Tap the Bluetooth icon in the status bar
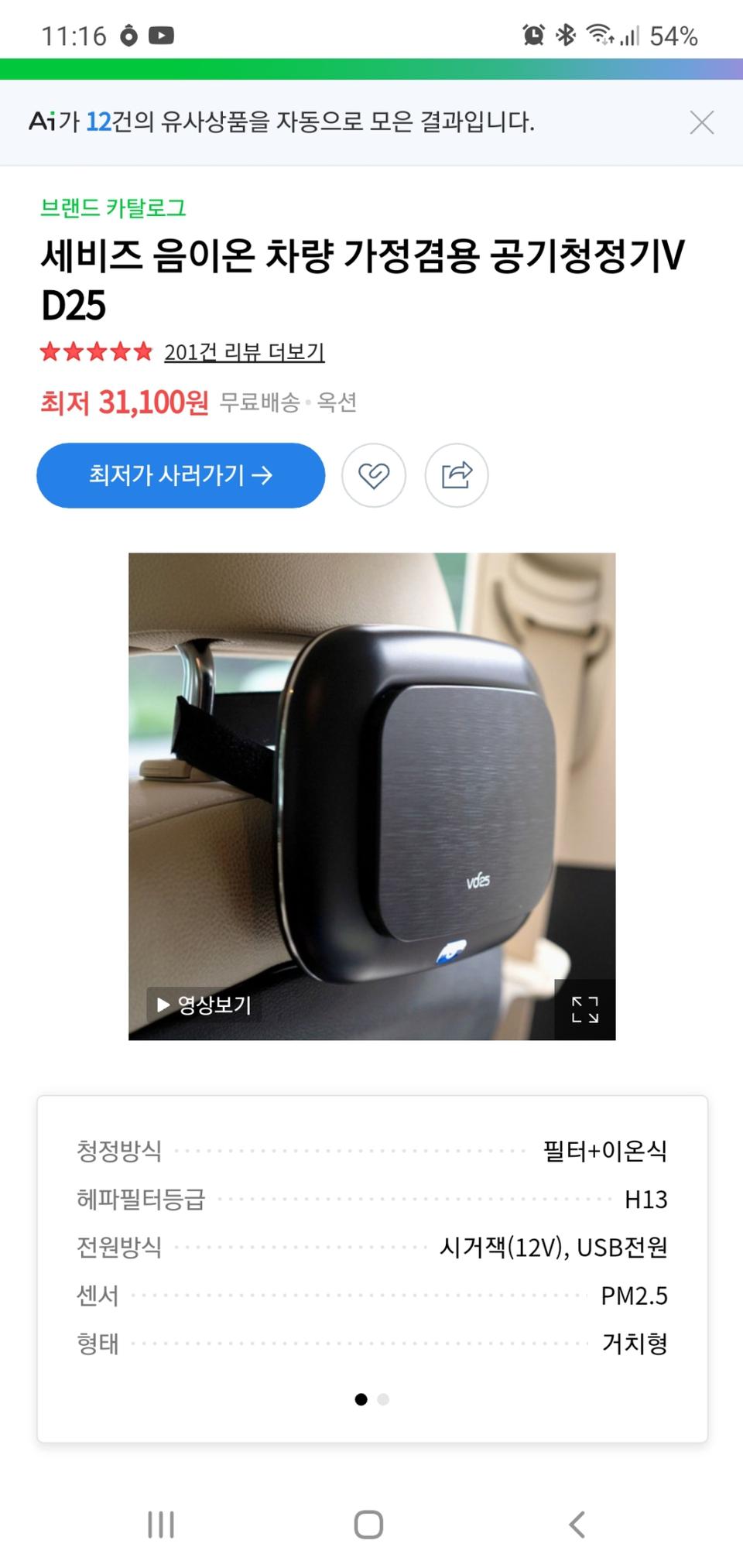Viewport: 743px width, 1568px height. [566, 35]
